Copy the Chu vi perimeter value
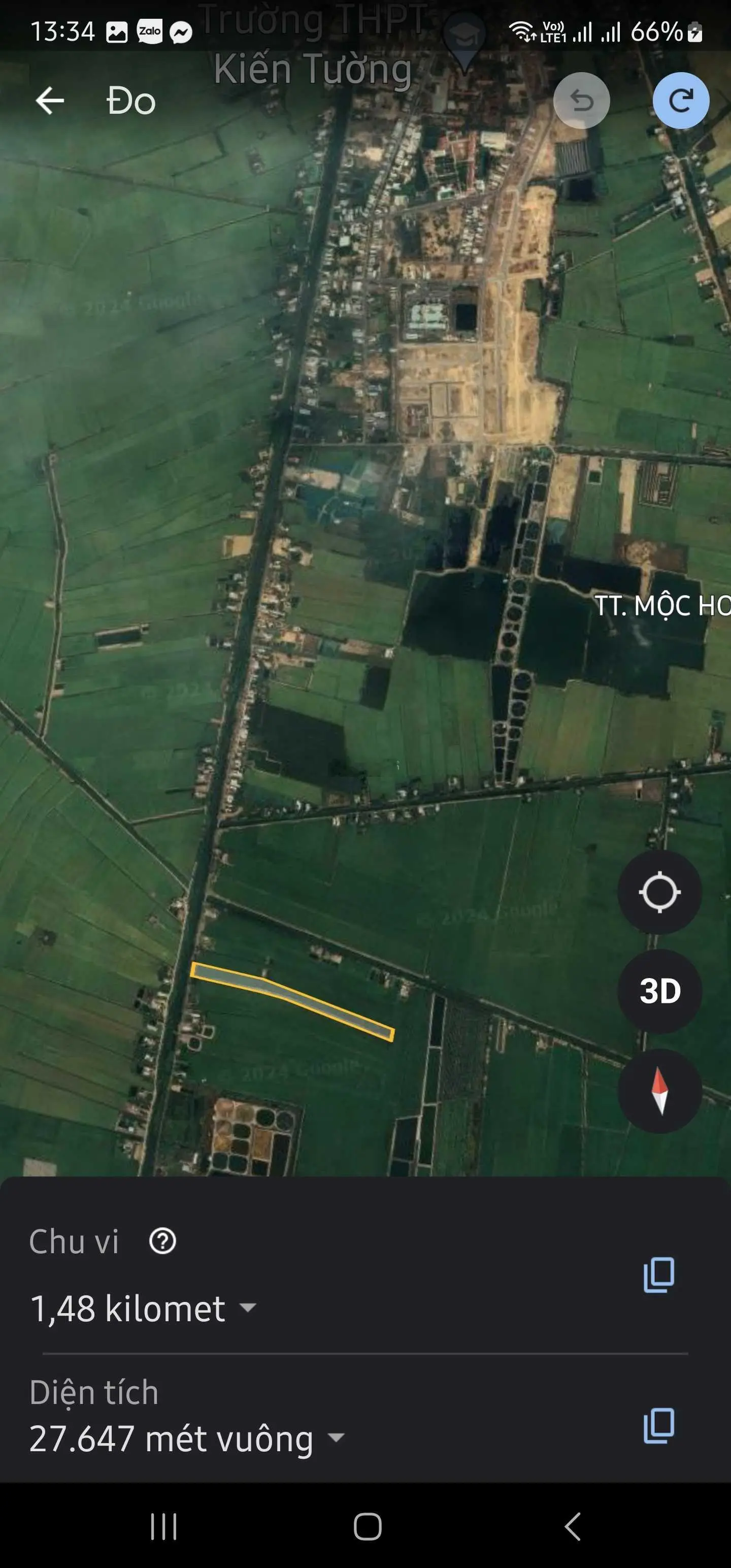The image size is (731, 1568). coord(658,1275)
